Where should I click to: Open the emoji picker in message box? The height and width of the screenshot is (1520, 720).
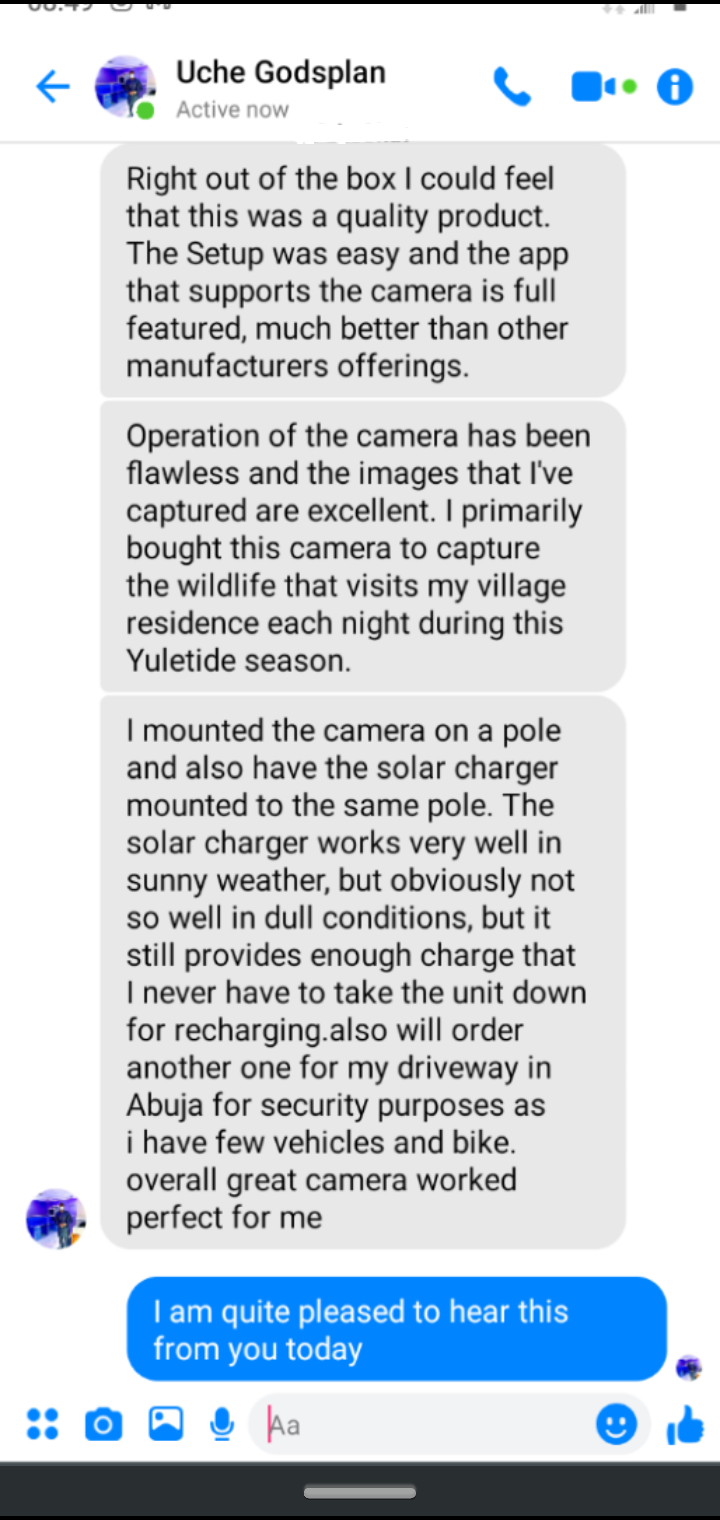pos(616,1424)
